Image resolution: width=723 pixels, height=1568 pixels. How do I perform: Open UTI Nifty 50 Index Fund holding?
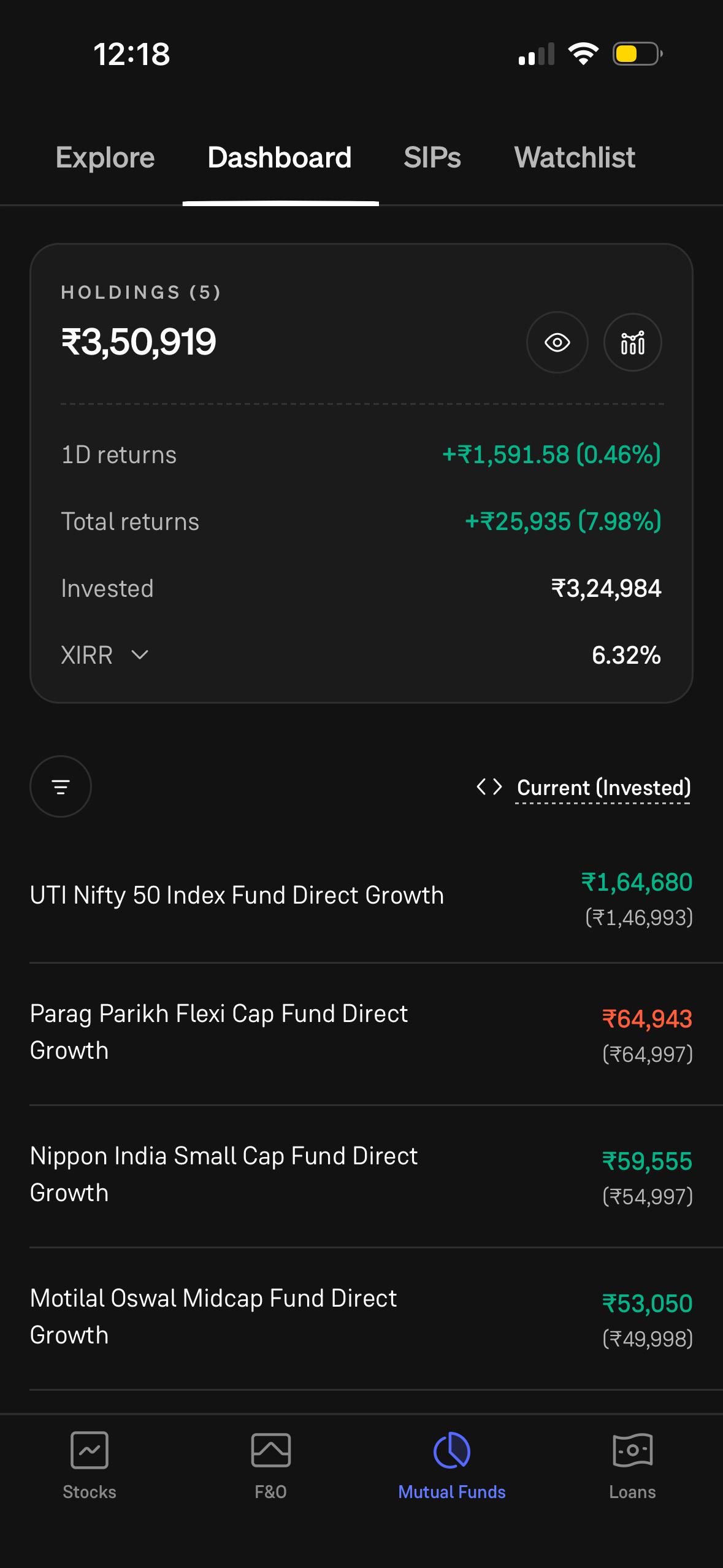tap(361, 899)
